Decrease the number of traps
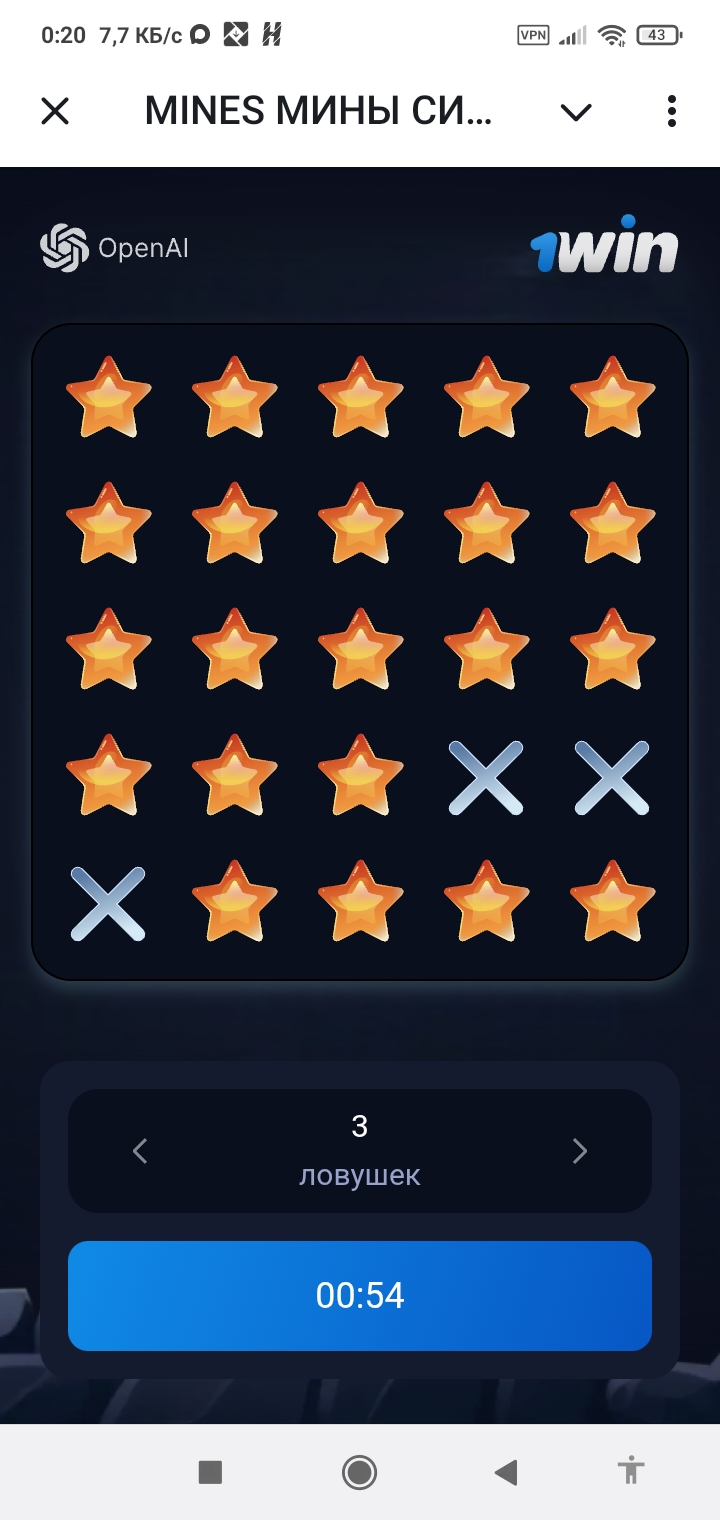 tap(140, 1151)
